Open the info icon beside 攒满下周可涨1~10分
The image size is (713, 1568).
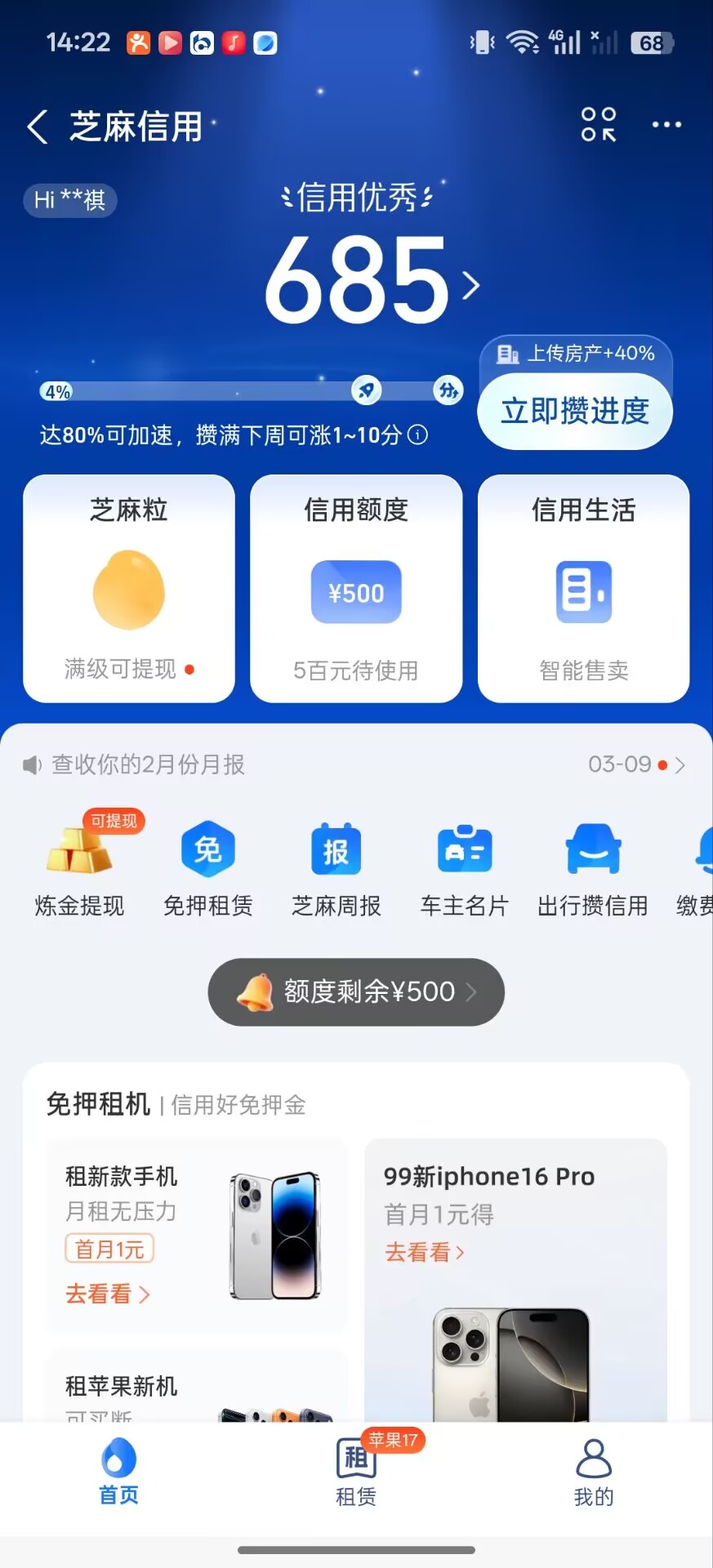pyautogui.click(x=418, y=434)
